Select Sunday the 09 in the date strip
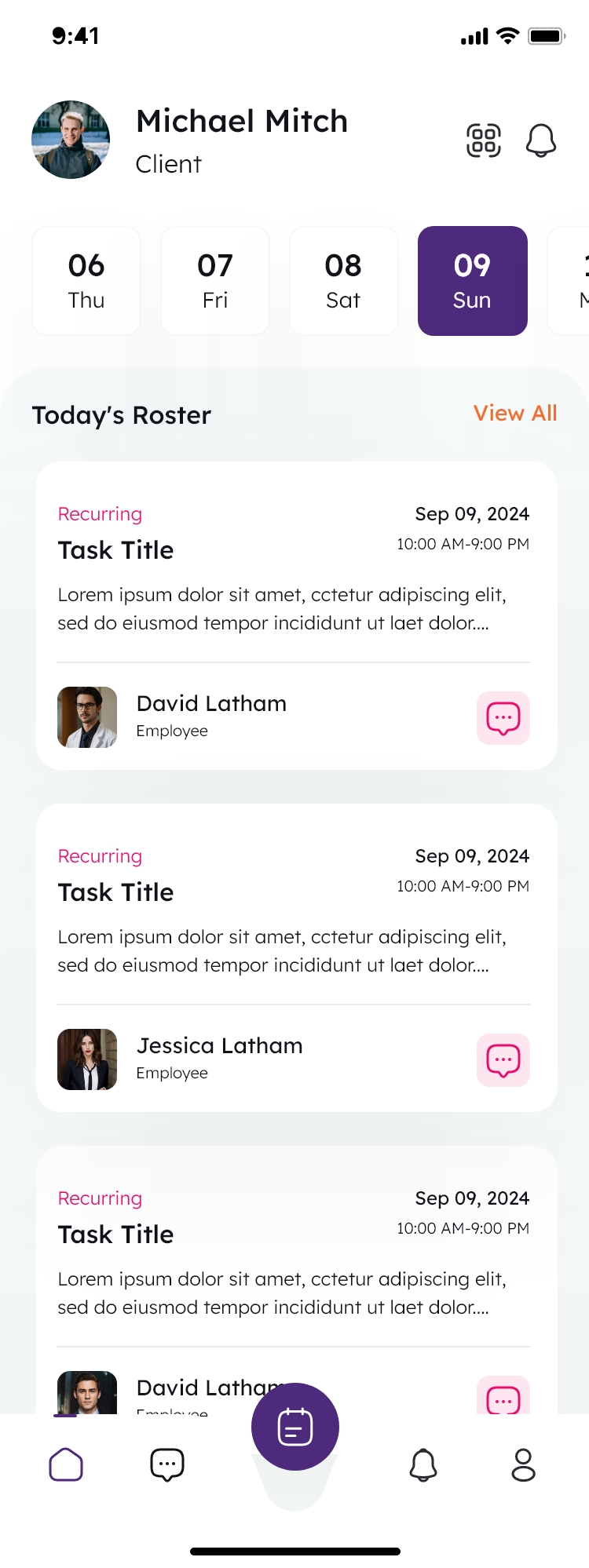Image resolution: width=589 pixels, height=1568 pixels. tap(472, 280)
